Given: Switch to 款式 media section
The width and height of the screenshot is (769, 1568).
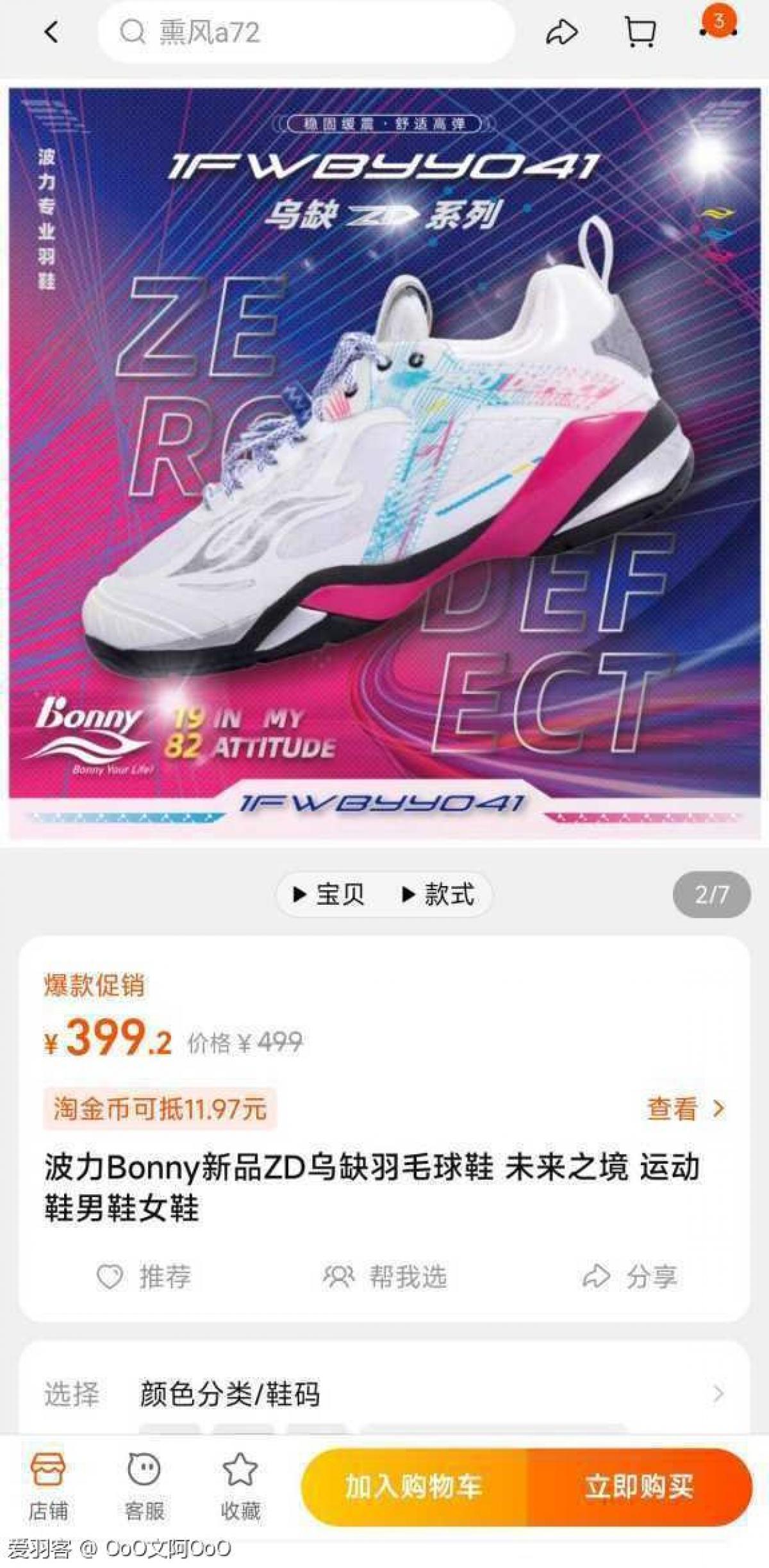Looking at the screenshot, I should (438, 894).
